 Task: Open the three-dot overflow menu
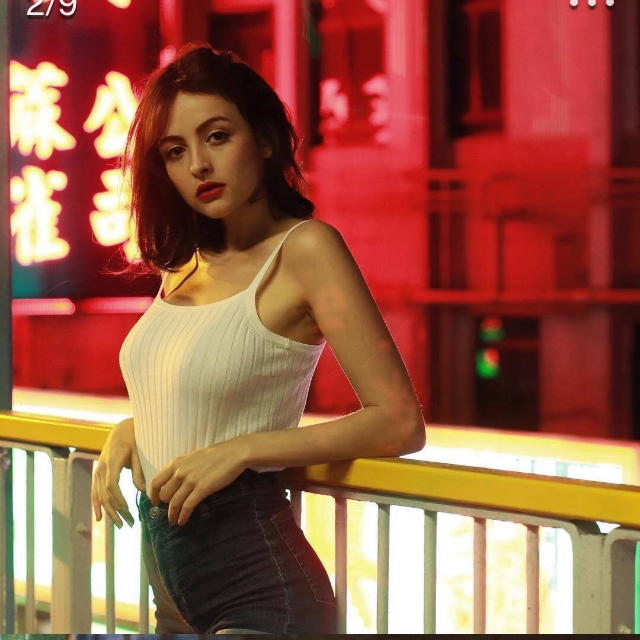coord(591,3)
